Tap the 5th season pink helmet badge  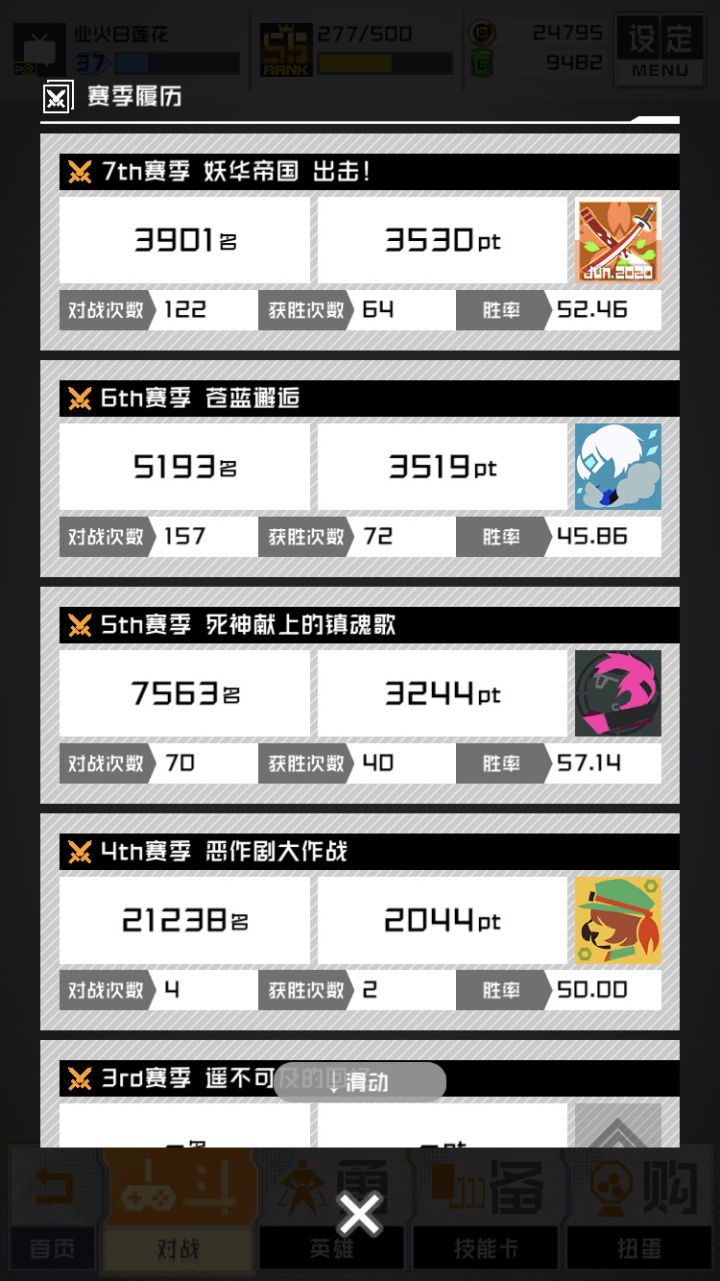[x=617, y=693]
